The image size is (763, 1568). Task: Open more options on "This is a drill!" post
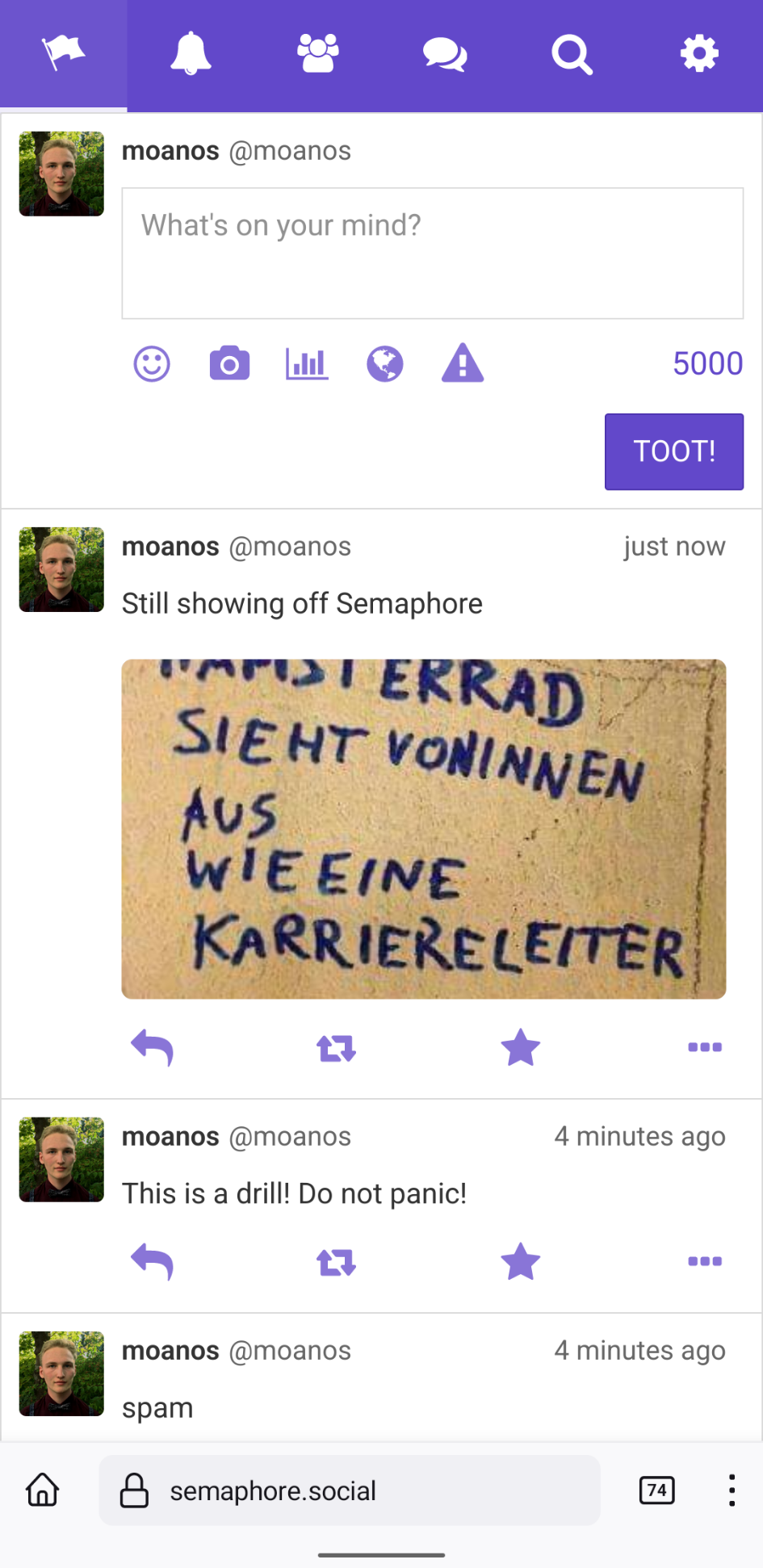tap(704, 1261)
